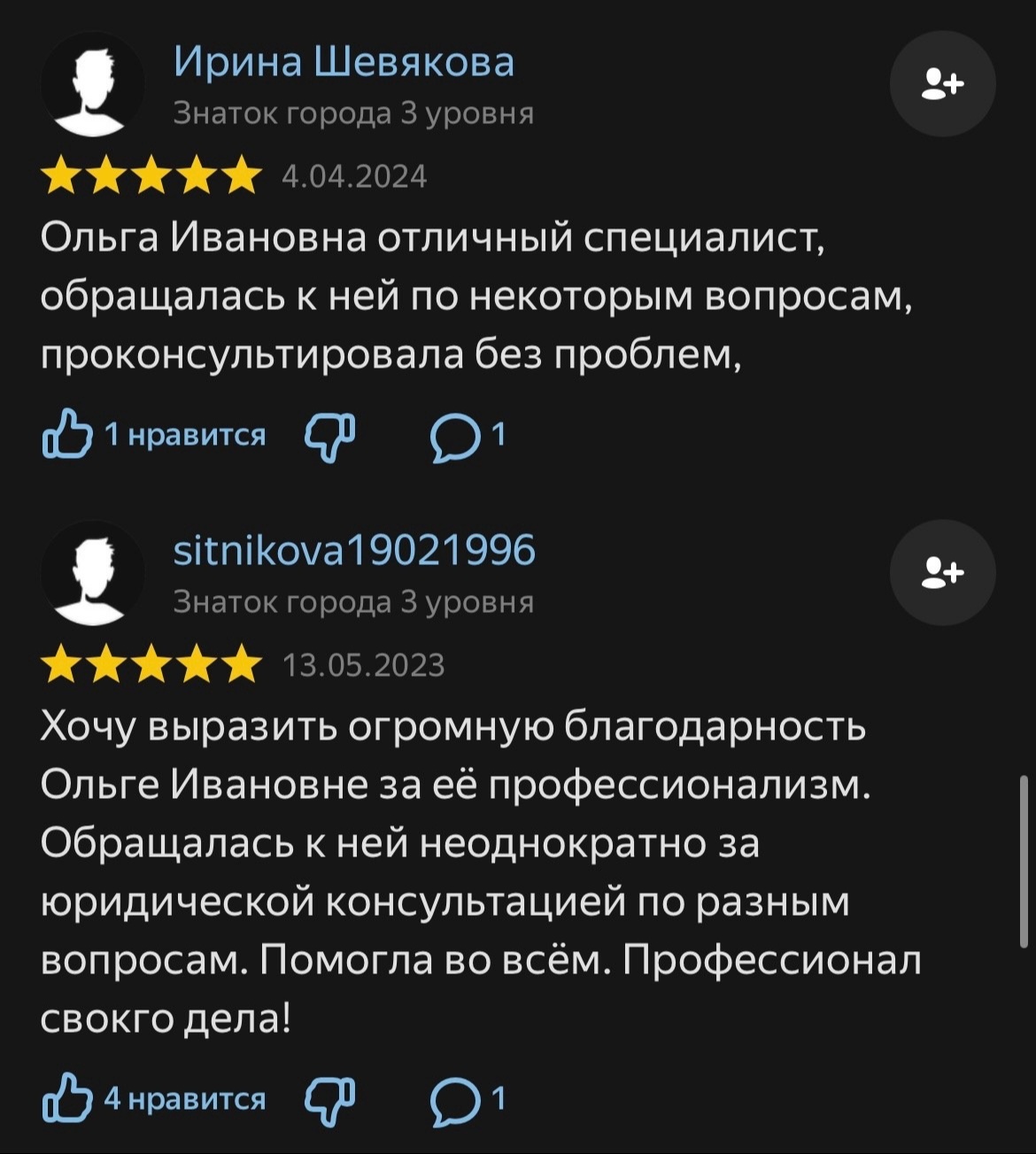Image resolution: width=1036 pixels, height=1154 pixels.
Task: Like sitnikova19021996's review
Action: (67, 1099)
